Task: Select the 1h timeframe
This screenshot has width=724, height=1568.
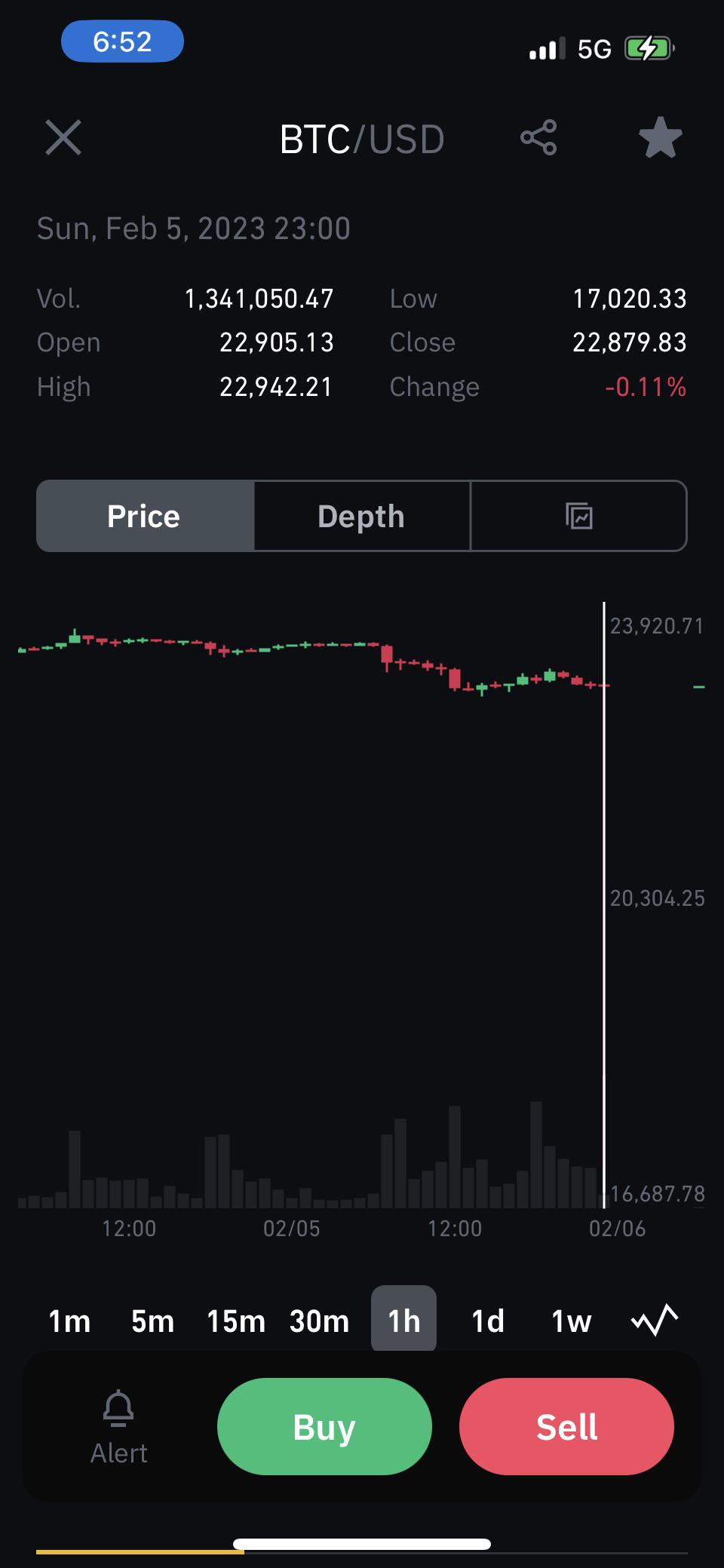Action: [403, 1319]
